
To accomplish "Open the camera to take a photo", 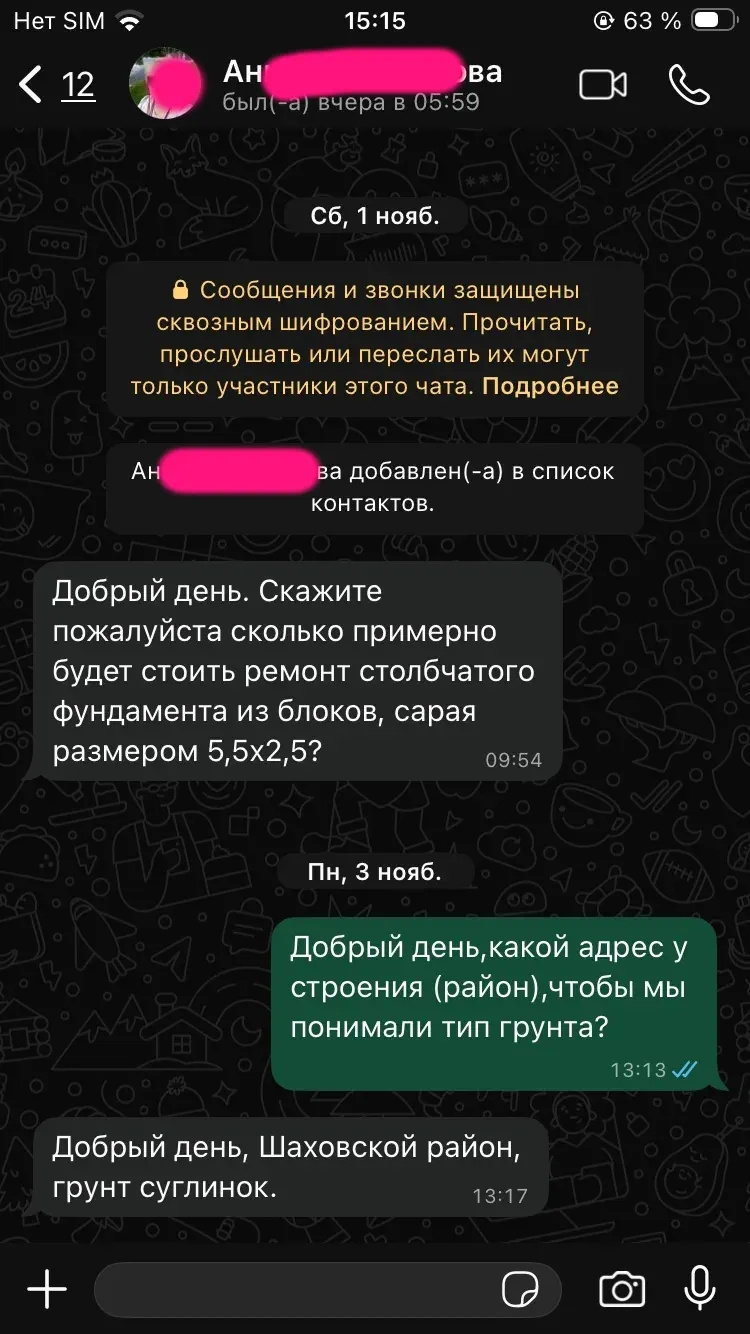I will [621, 1290].
